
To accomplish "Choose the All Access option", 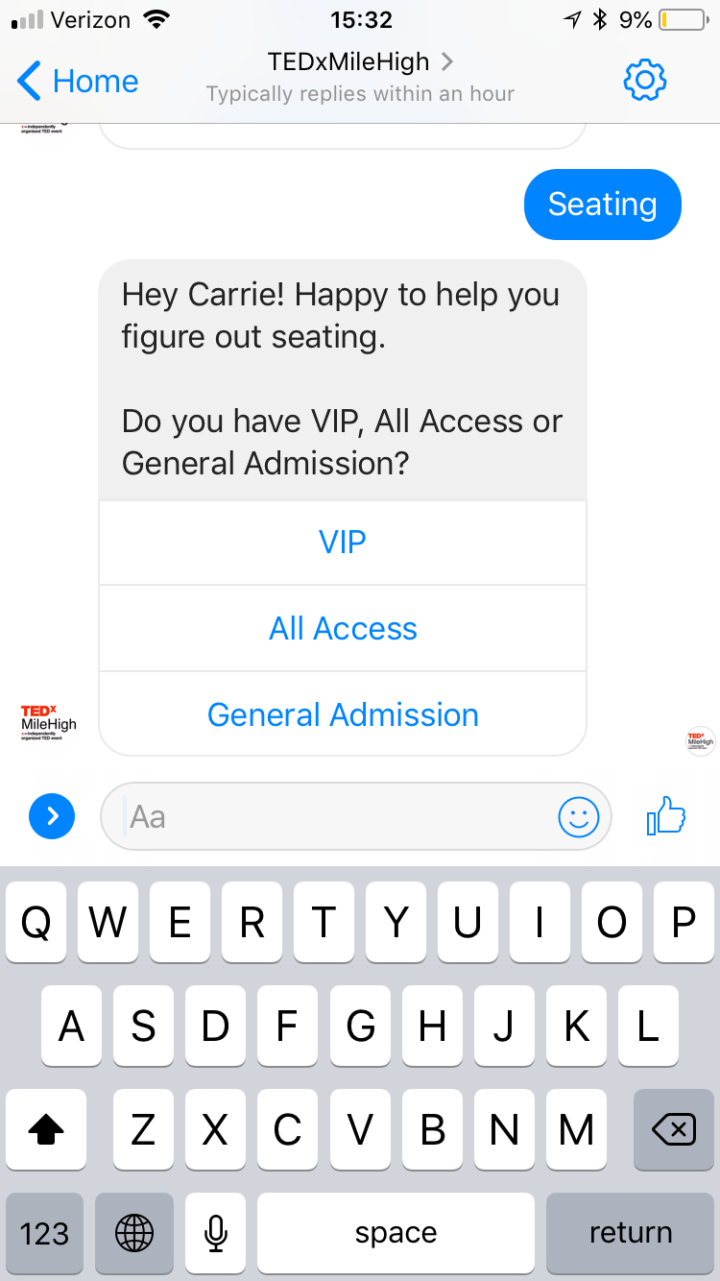I will 342,628.
